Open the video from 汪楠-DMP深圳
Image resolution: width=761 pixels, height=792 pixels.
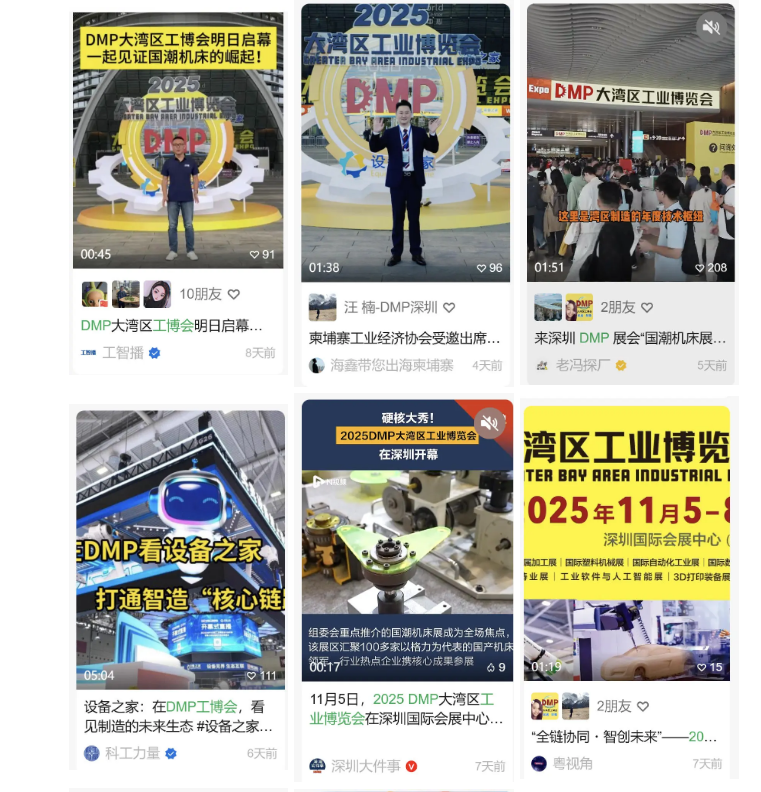[405, 142]
